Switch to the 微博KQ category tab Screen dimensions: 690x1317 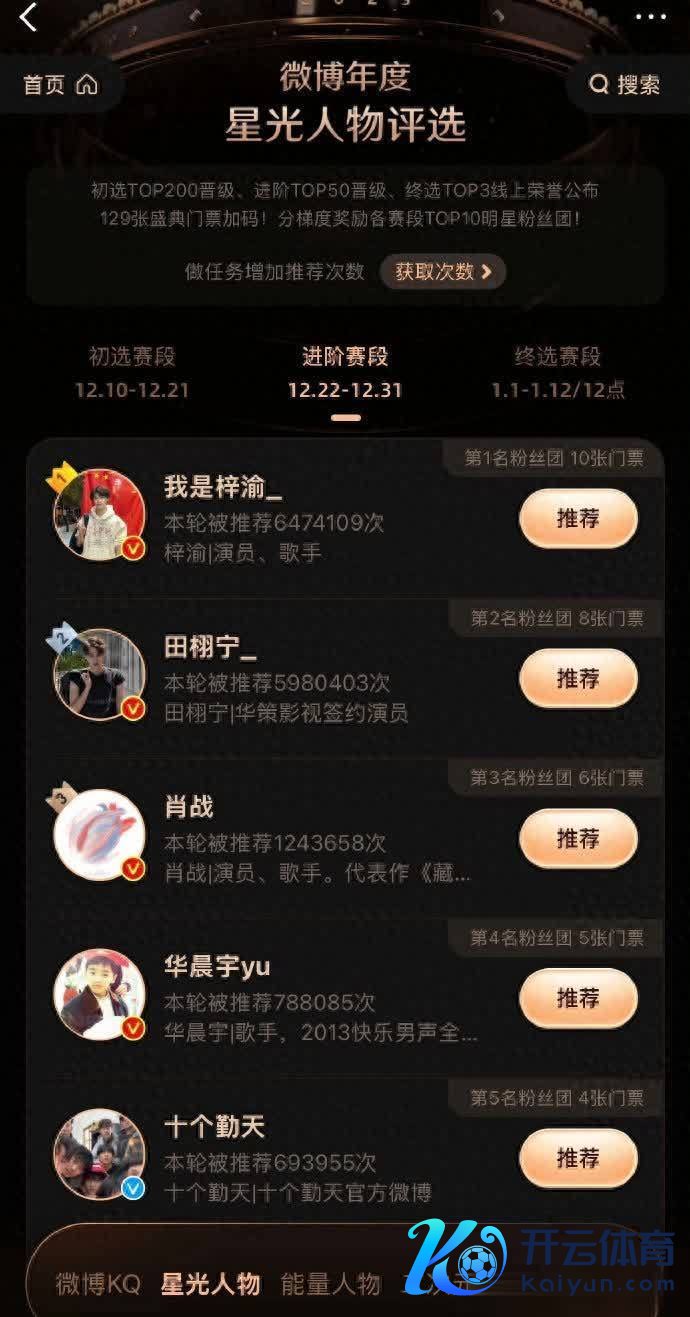point(98,1284)
